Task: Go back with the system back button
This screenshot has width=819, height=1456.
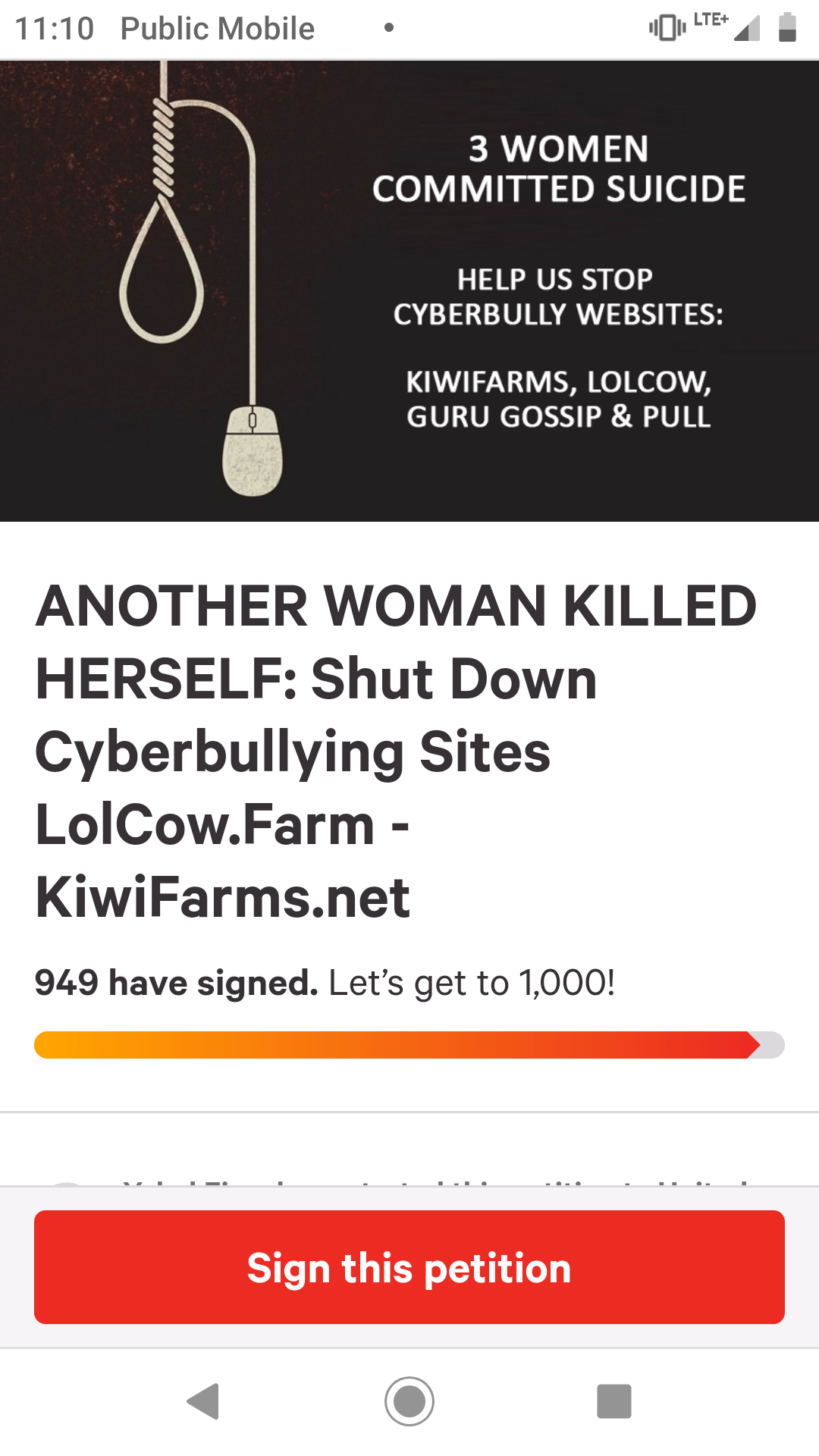Action: click(x=203, y=1401)
